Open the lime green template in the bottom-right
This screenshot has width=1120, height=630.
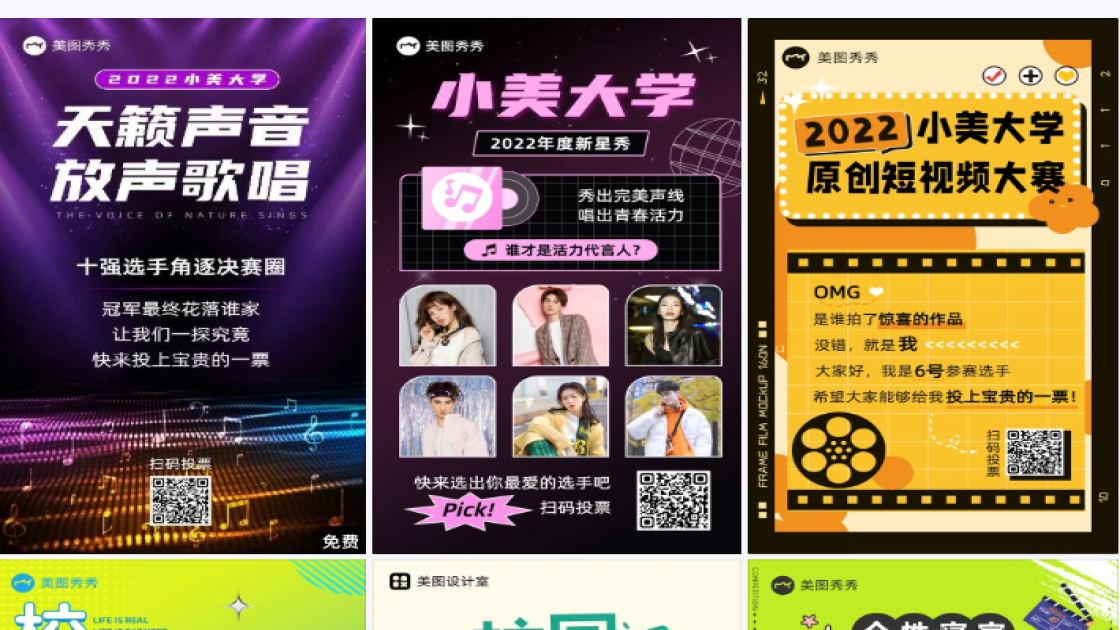point(933,596)
